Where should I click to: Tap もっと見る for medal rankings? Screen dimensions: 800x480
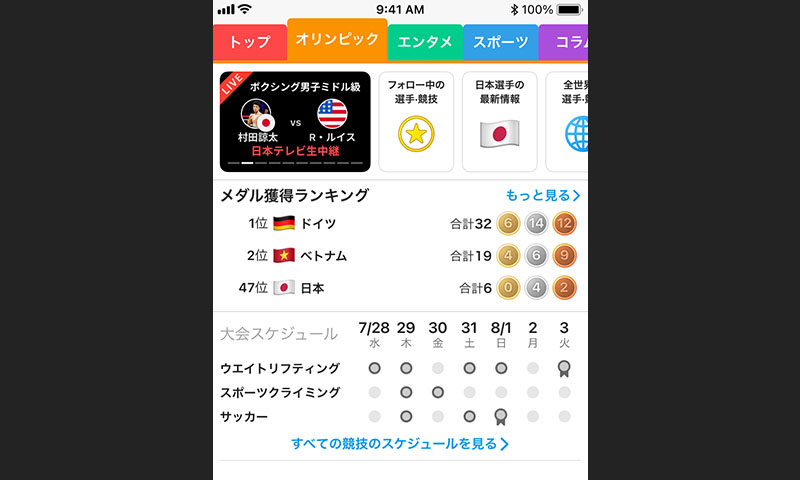pos(542,195)
